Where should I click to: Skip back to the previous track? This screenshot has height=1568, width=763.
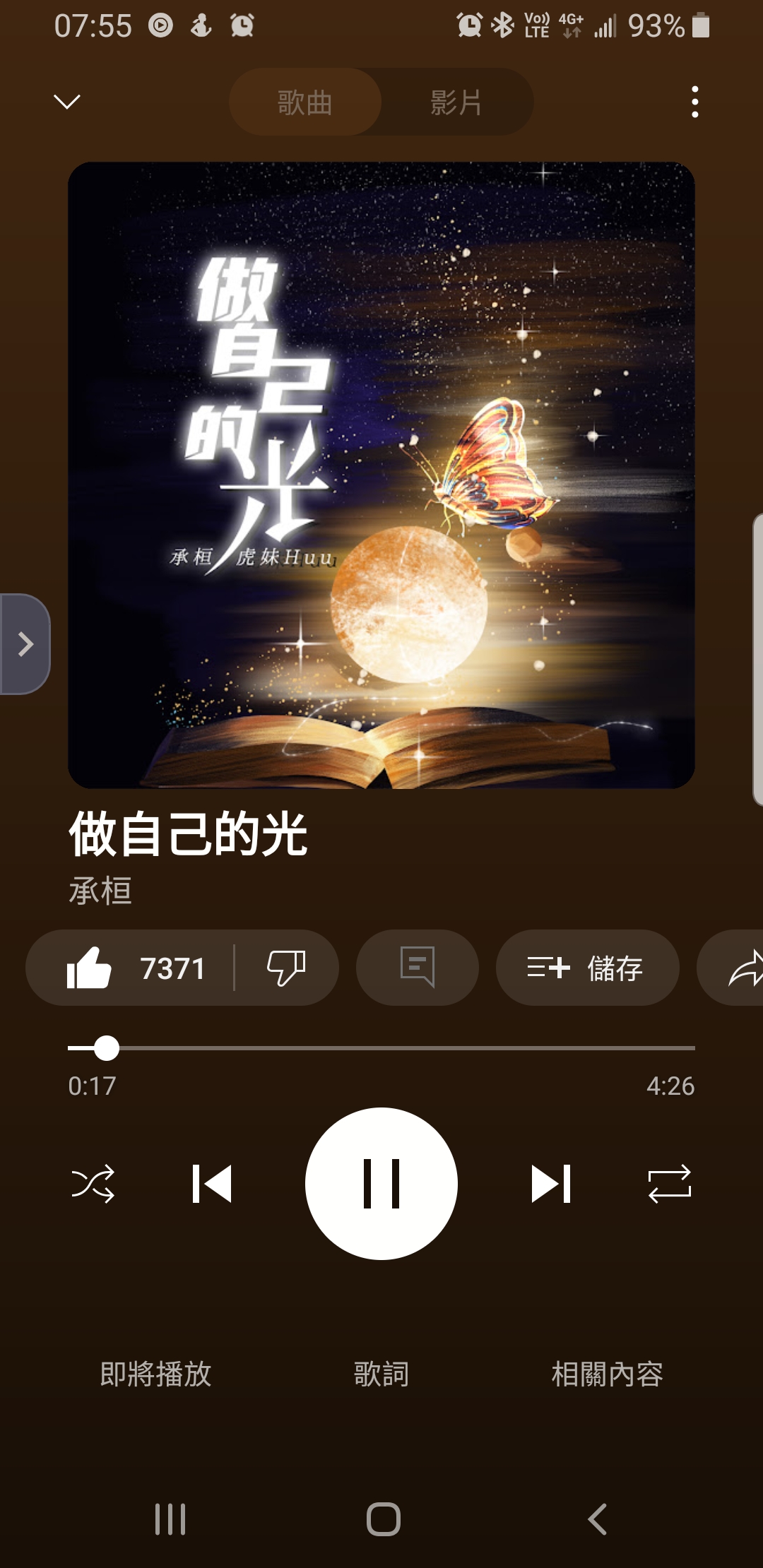tap(212, 1184)
